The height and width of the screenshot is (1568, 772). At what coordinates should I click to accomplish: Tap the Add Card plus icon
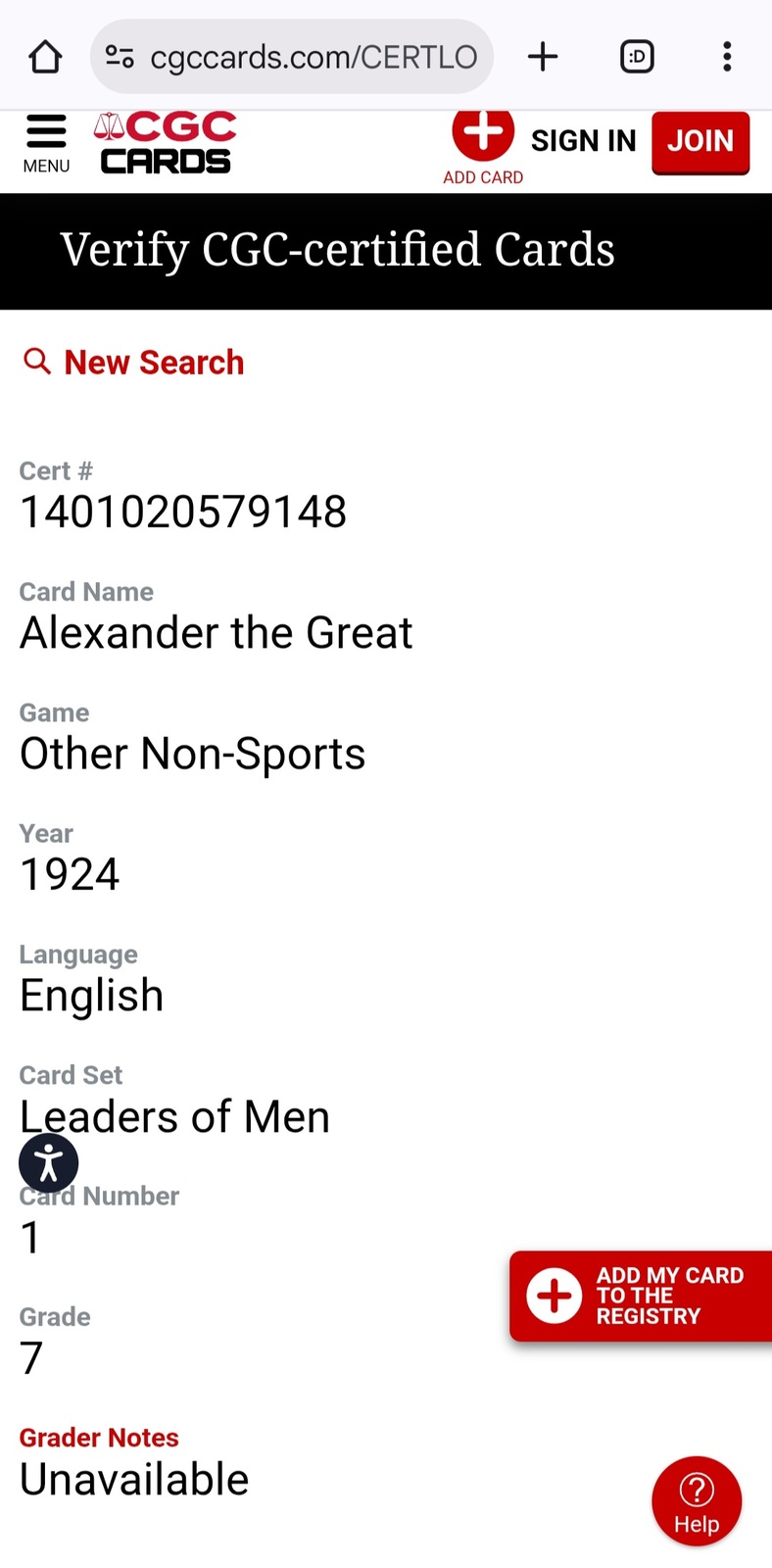483,134
